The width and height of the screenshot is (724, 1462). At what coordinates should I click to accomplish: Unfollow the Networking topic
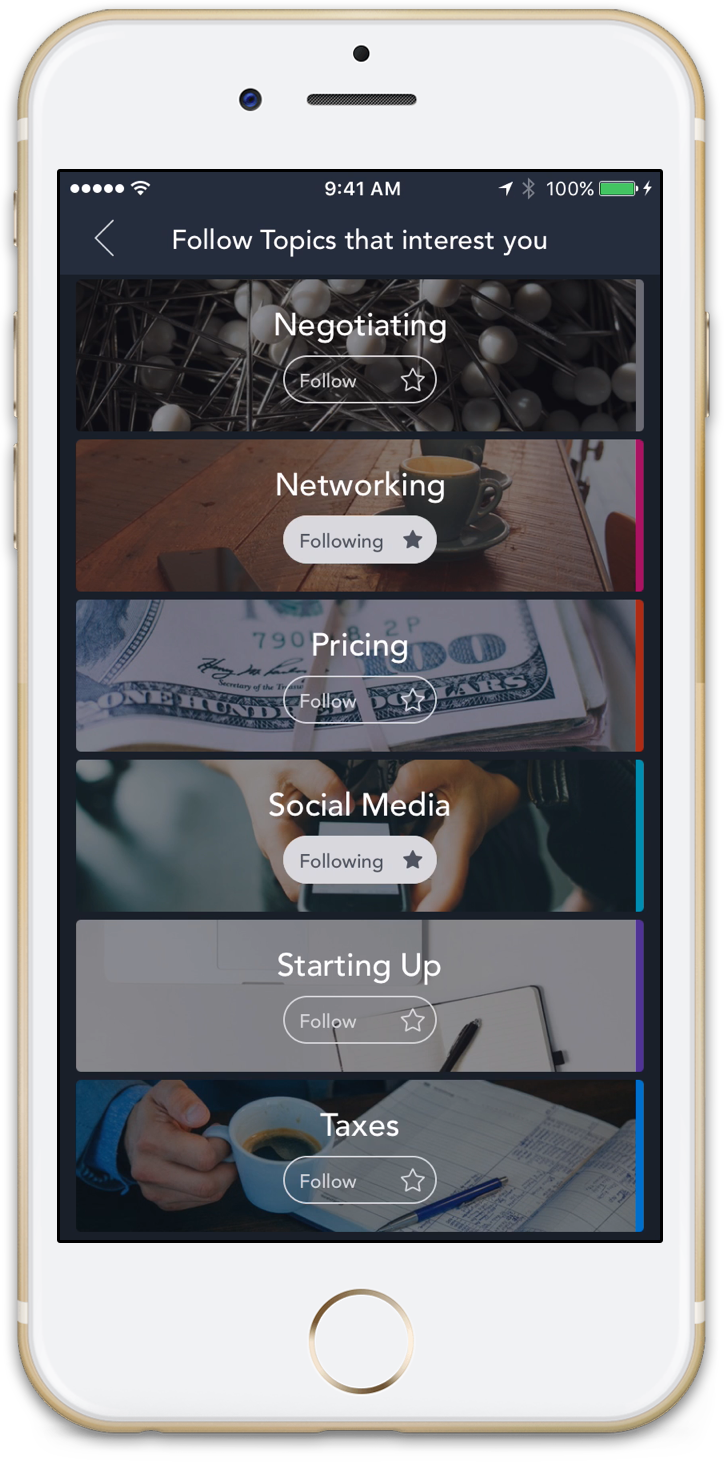359,540
